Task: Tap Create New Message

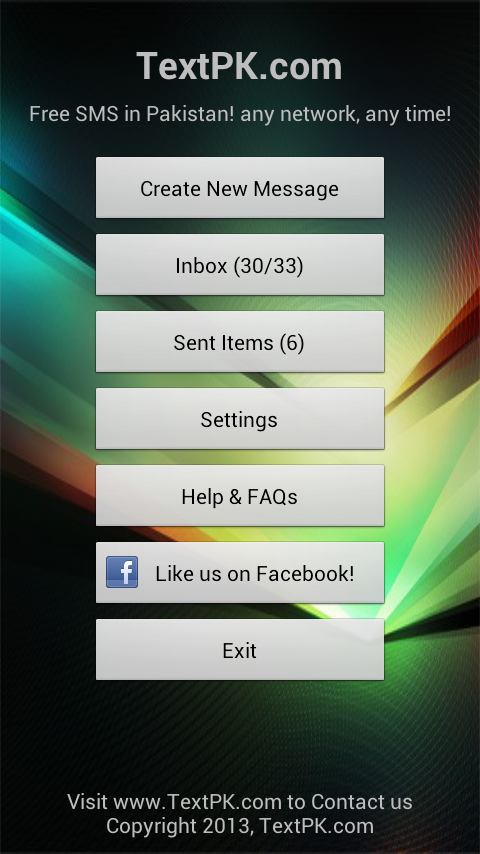Action: [240, 188]
